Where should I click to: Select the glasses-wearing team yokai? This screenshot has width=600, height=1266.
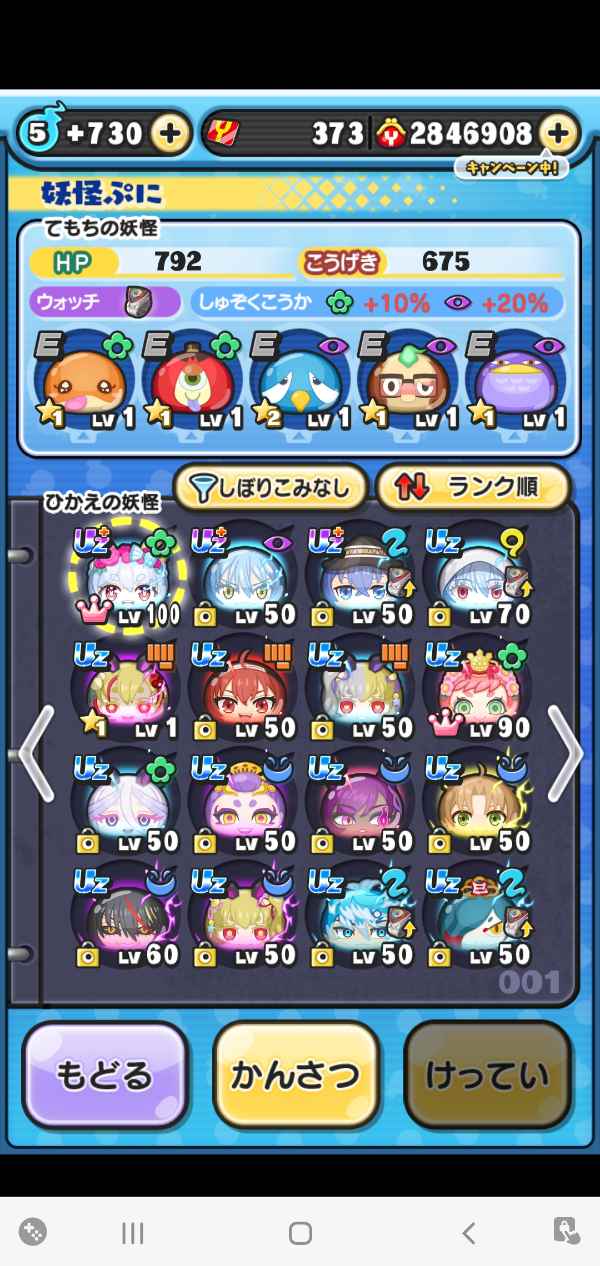413,382
